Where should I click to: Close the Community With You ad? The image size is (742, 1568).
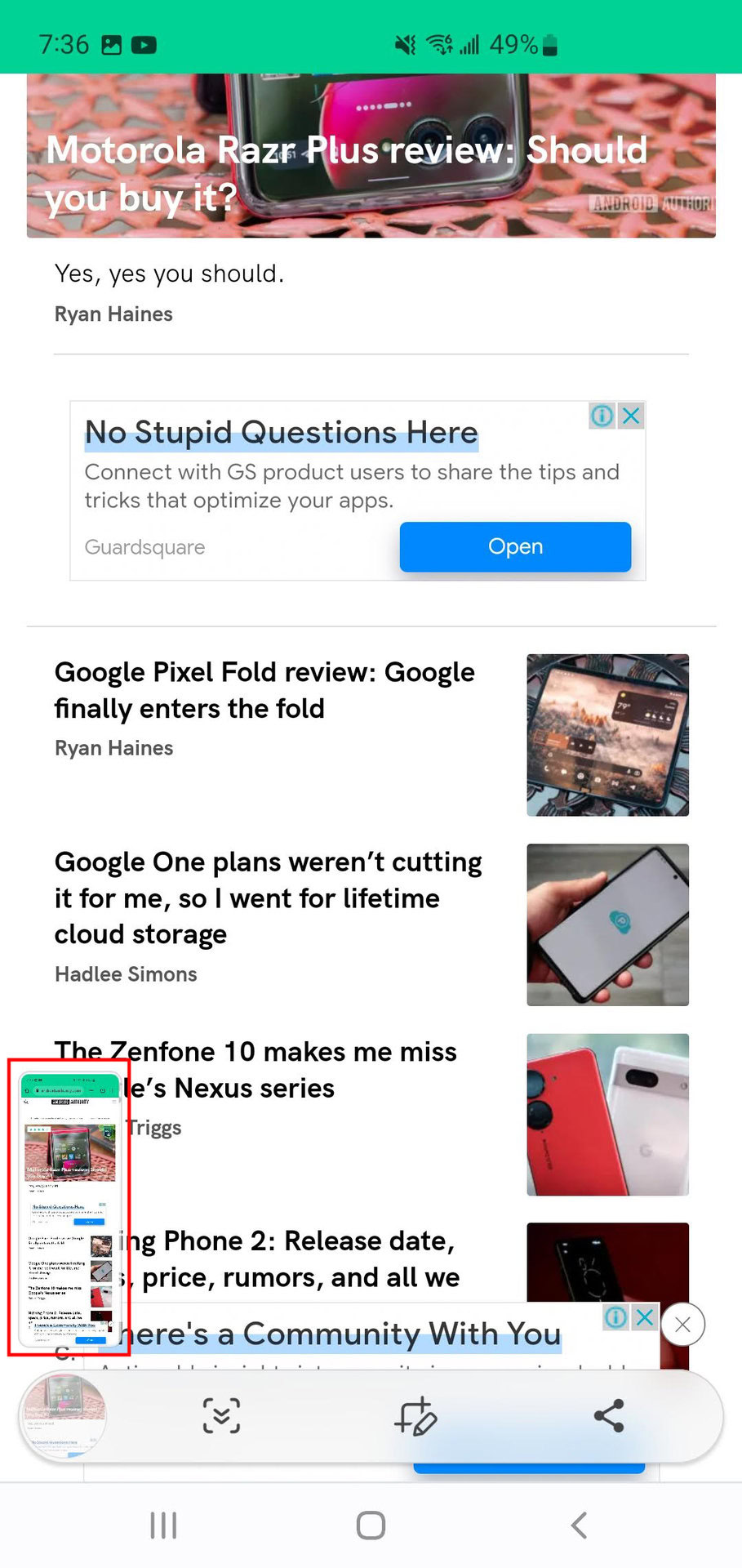[x=645, y=1316]
